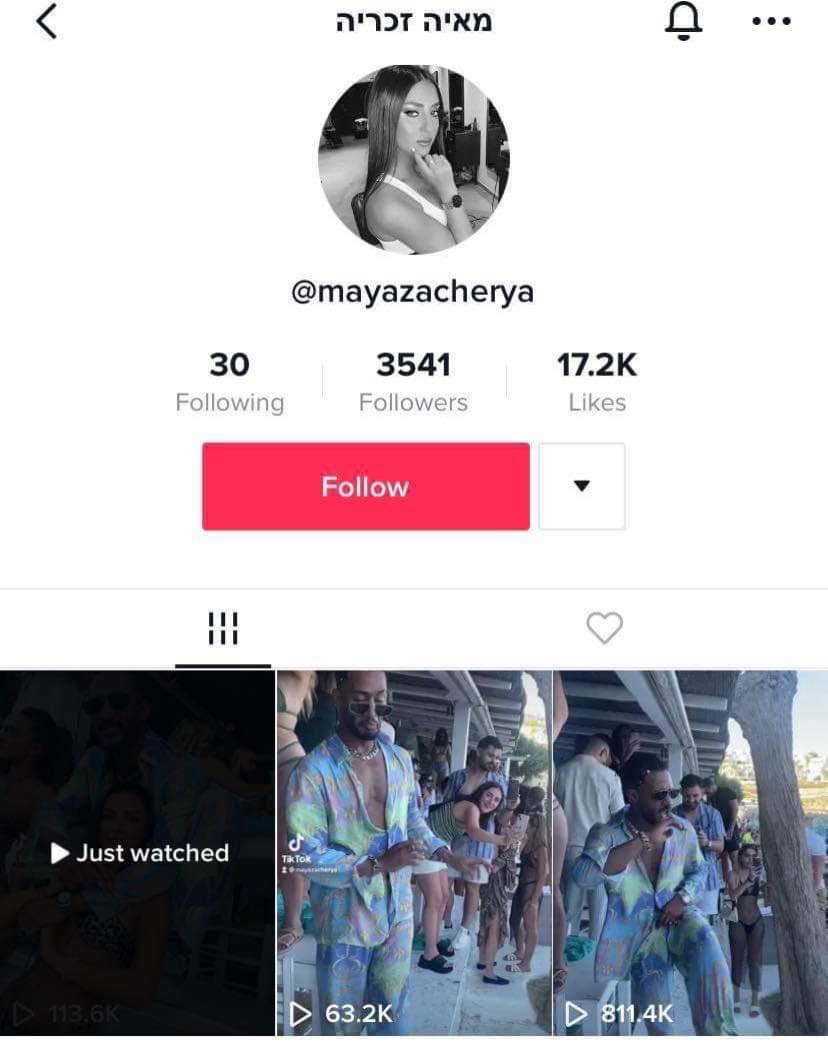
Task: Play the video with 63.2K views
Action: tap(414, 853)
